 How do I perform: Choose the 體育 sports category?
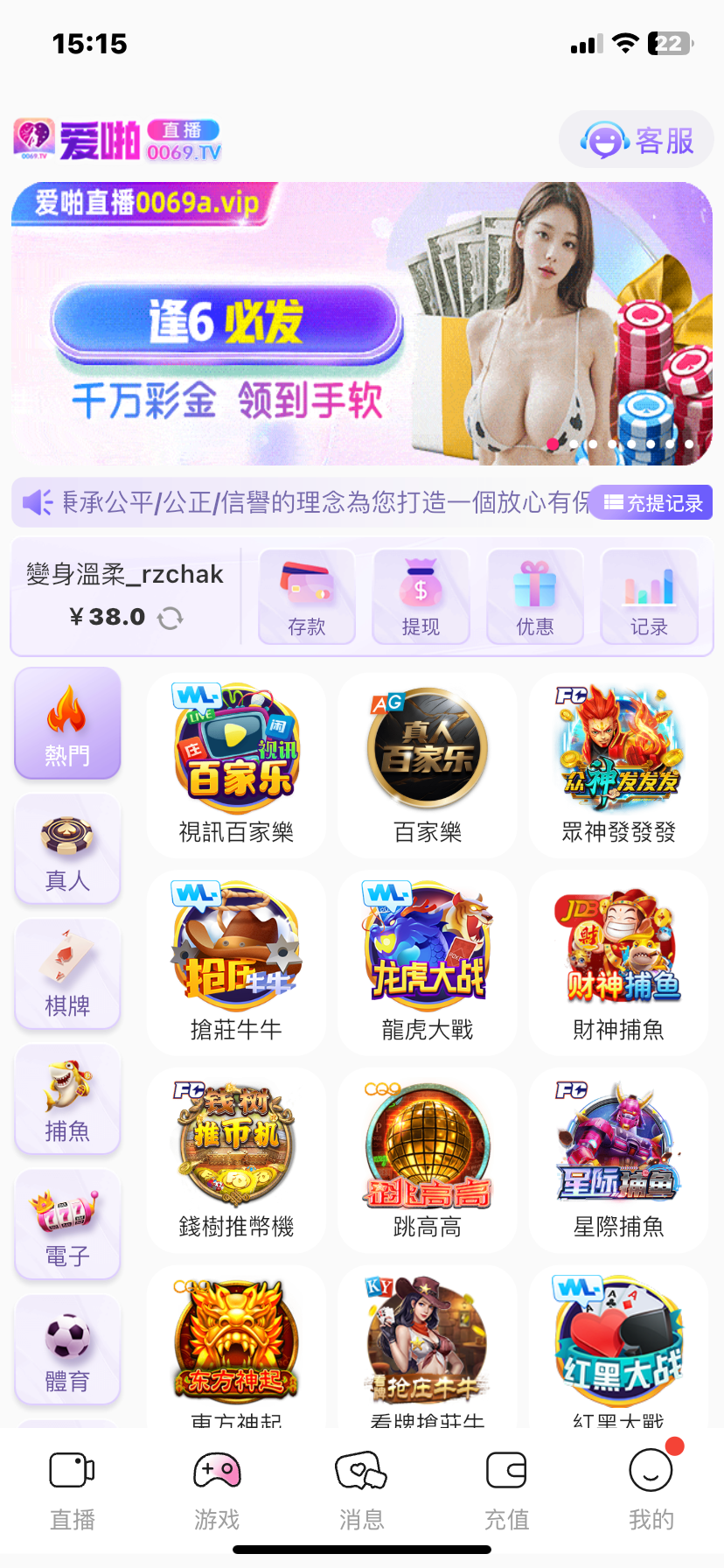(67, 1351)
